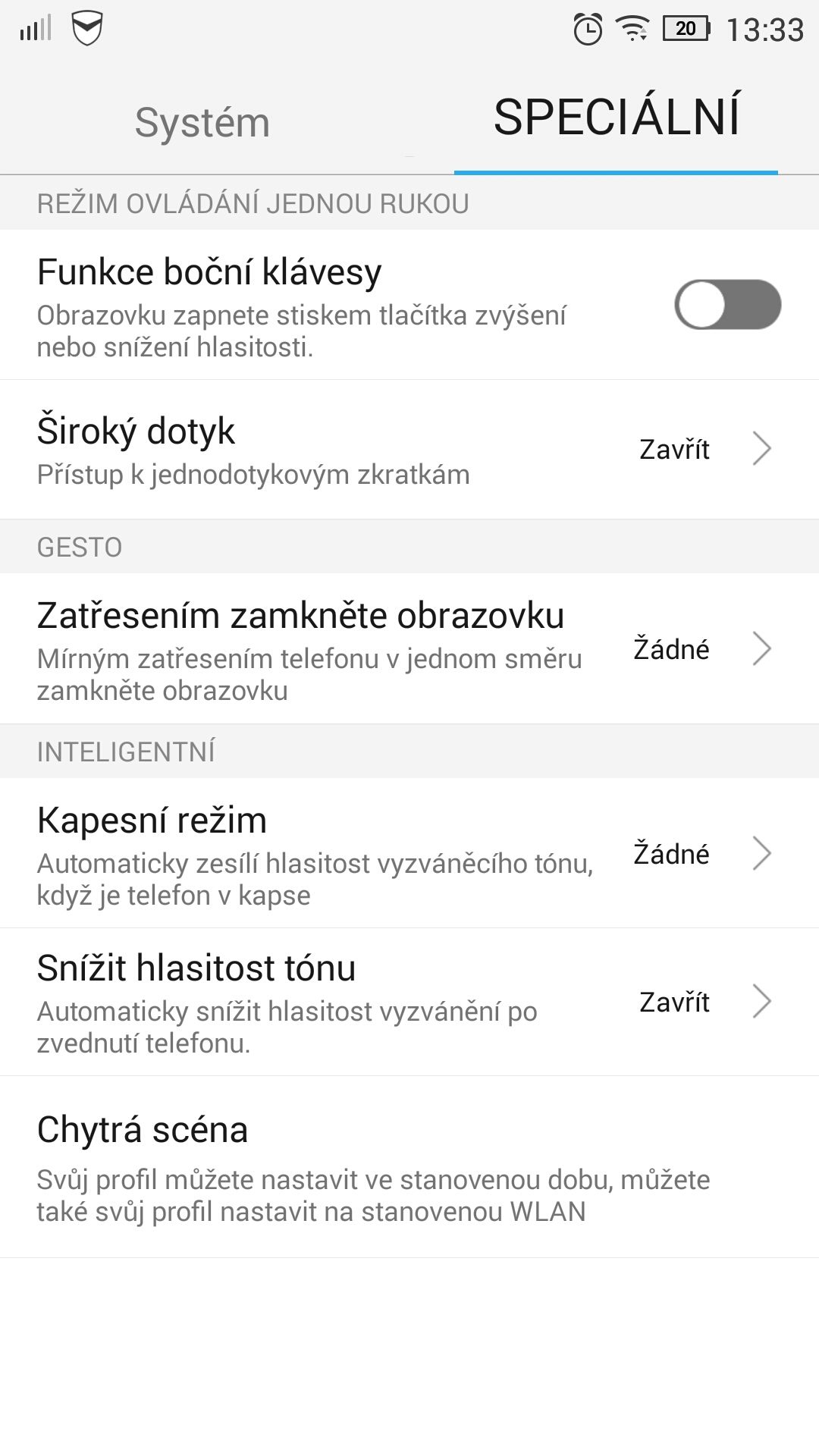Switch to the Systém tab
Screen dimensions: 819x1456
pos(202,122)
